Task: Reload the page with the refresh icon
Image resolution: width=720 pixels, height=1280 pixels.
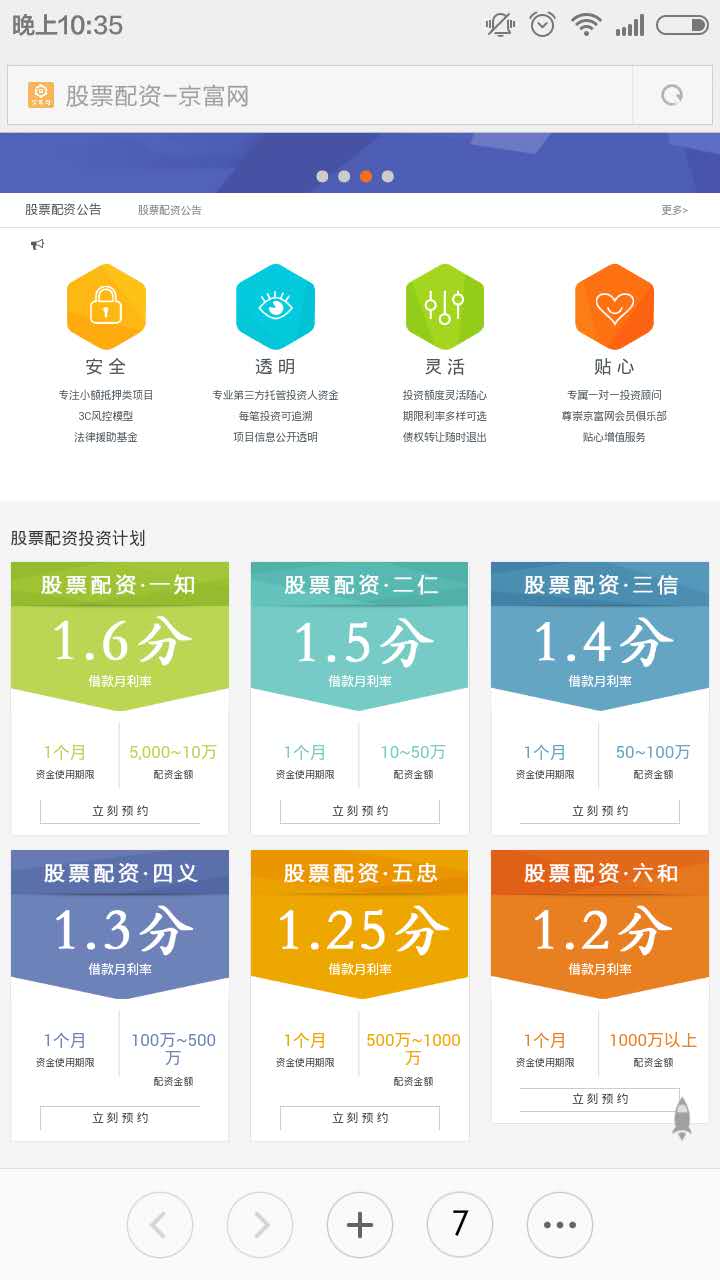Action: [672, 95]
